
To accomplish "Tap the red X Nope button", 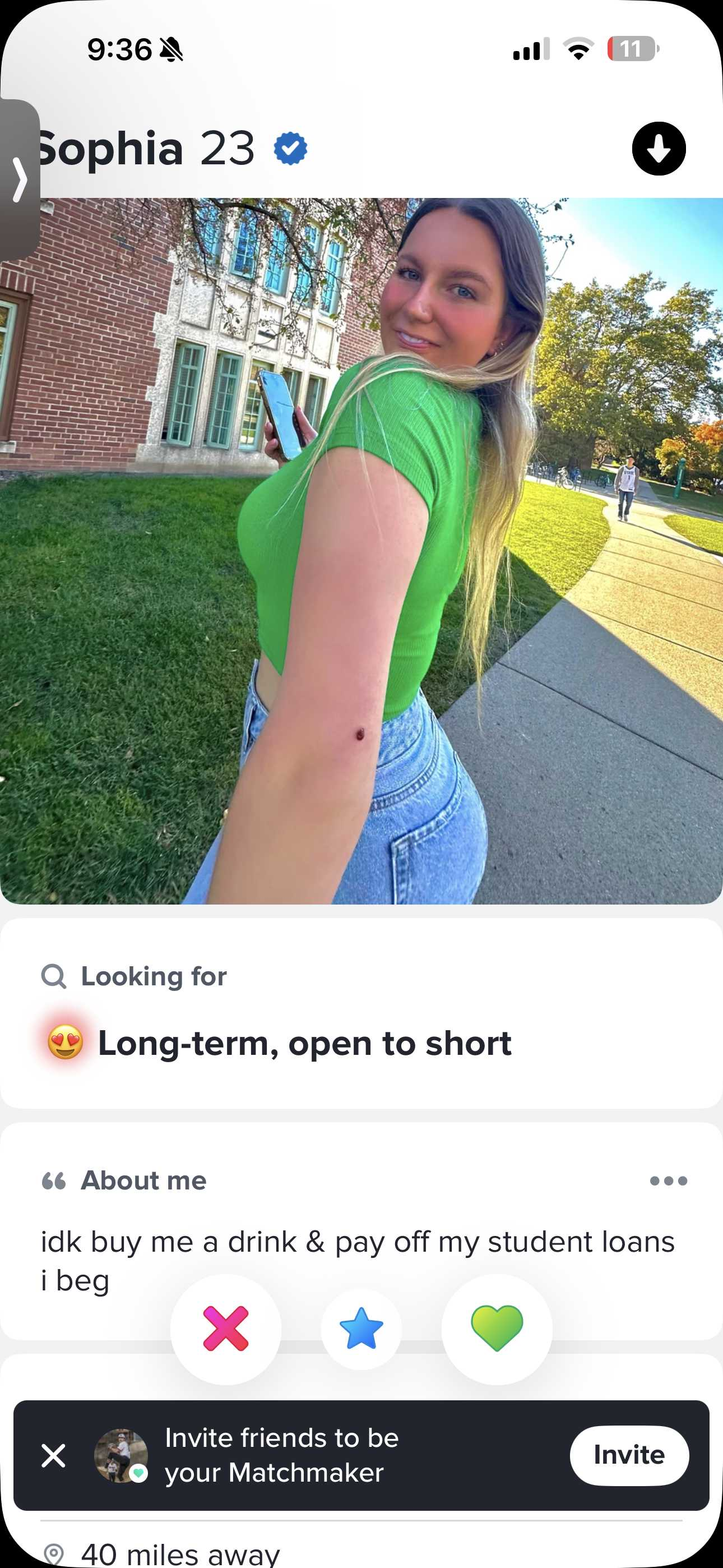I will coord(226,1329).
